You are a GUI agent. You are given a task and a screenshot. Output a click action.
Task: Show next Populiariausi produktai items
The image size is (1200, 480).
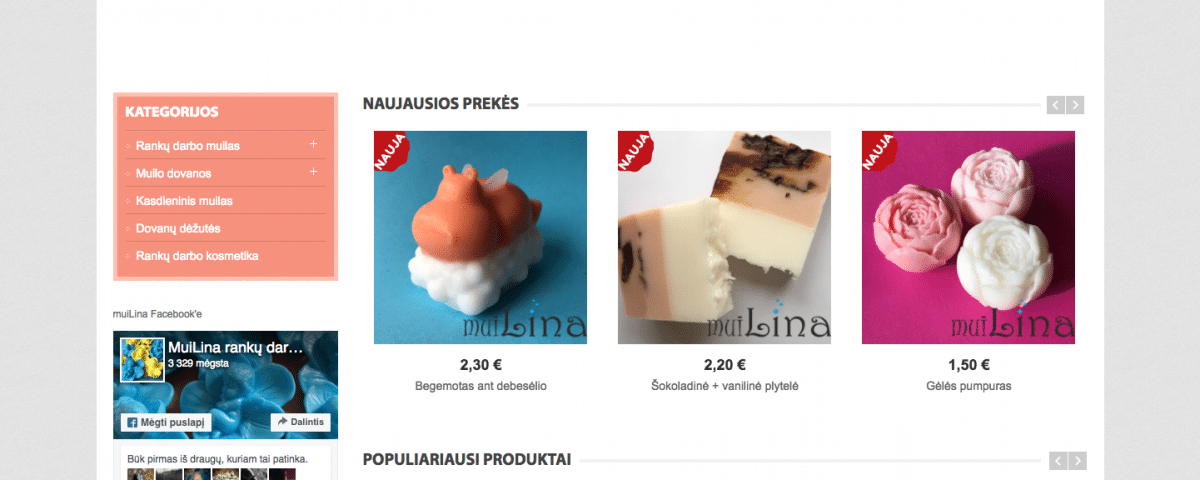[1076, 461]
